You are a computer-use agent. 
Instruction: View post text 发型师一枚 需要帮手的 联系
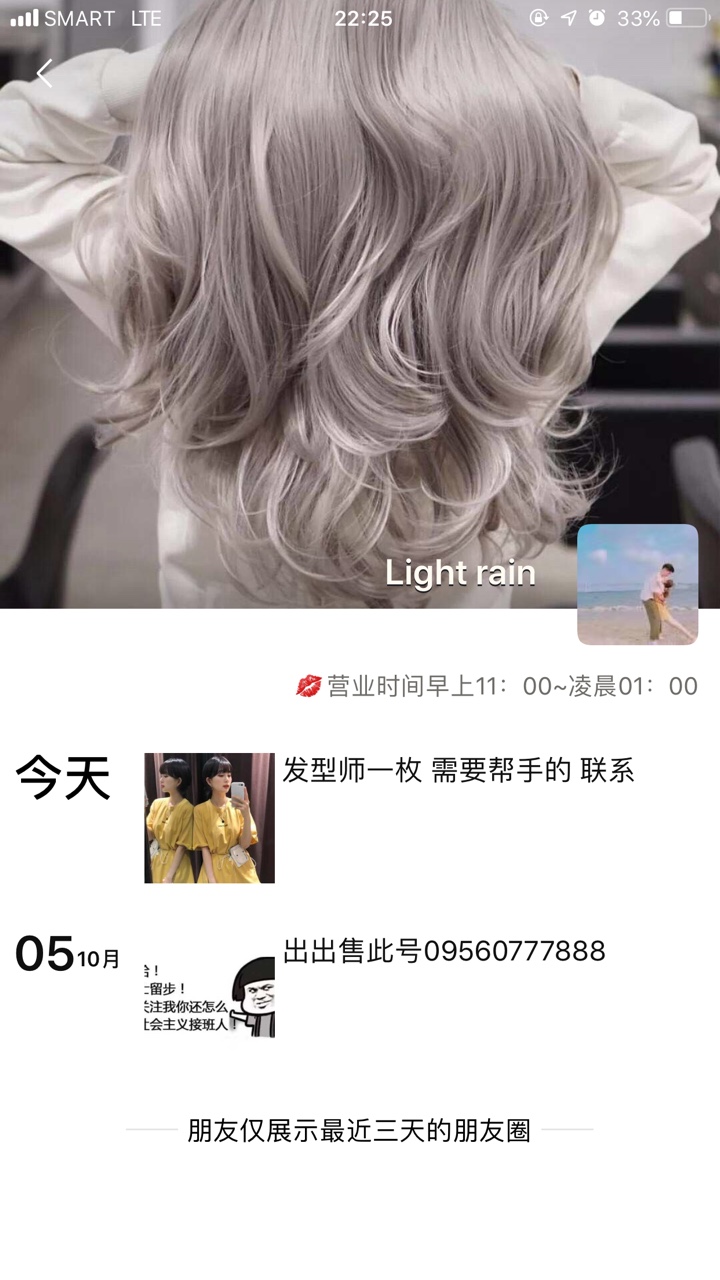[x=458, y=771]
